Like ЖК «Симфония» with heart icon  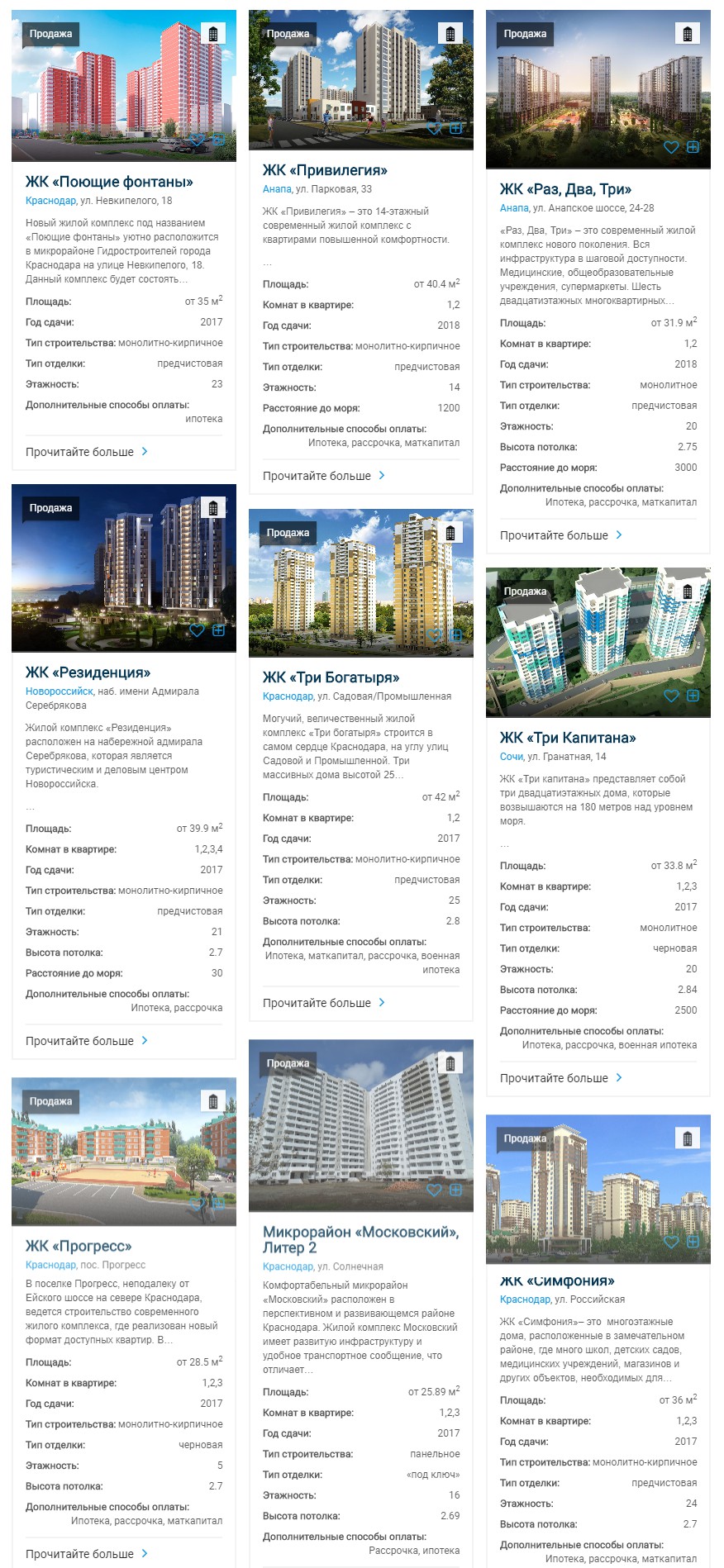click(x=671, y=1242)
